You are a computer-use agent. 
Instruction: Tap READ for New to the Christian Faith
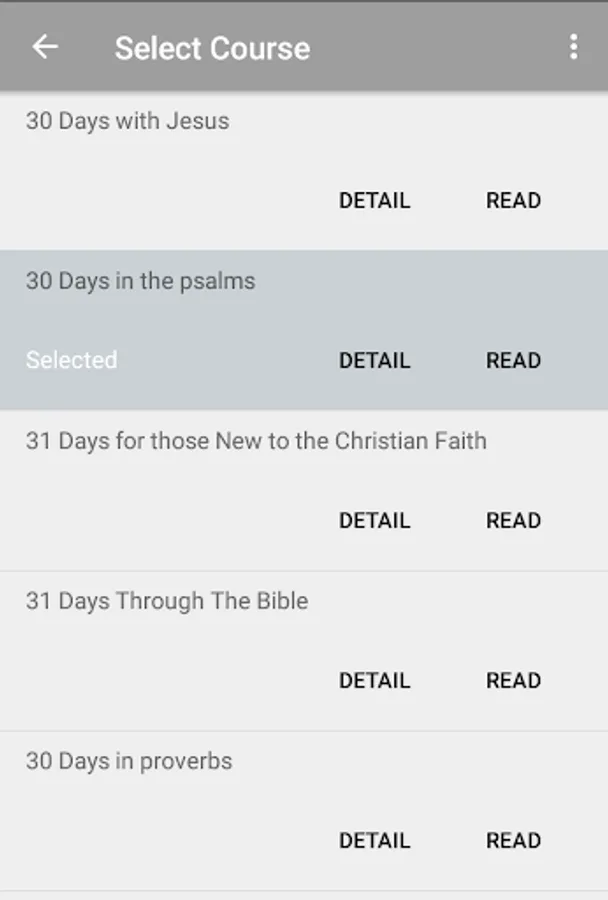(513, 520)
